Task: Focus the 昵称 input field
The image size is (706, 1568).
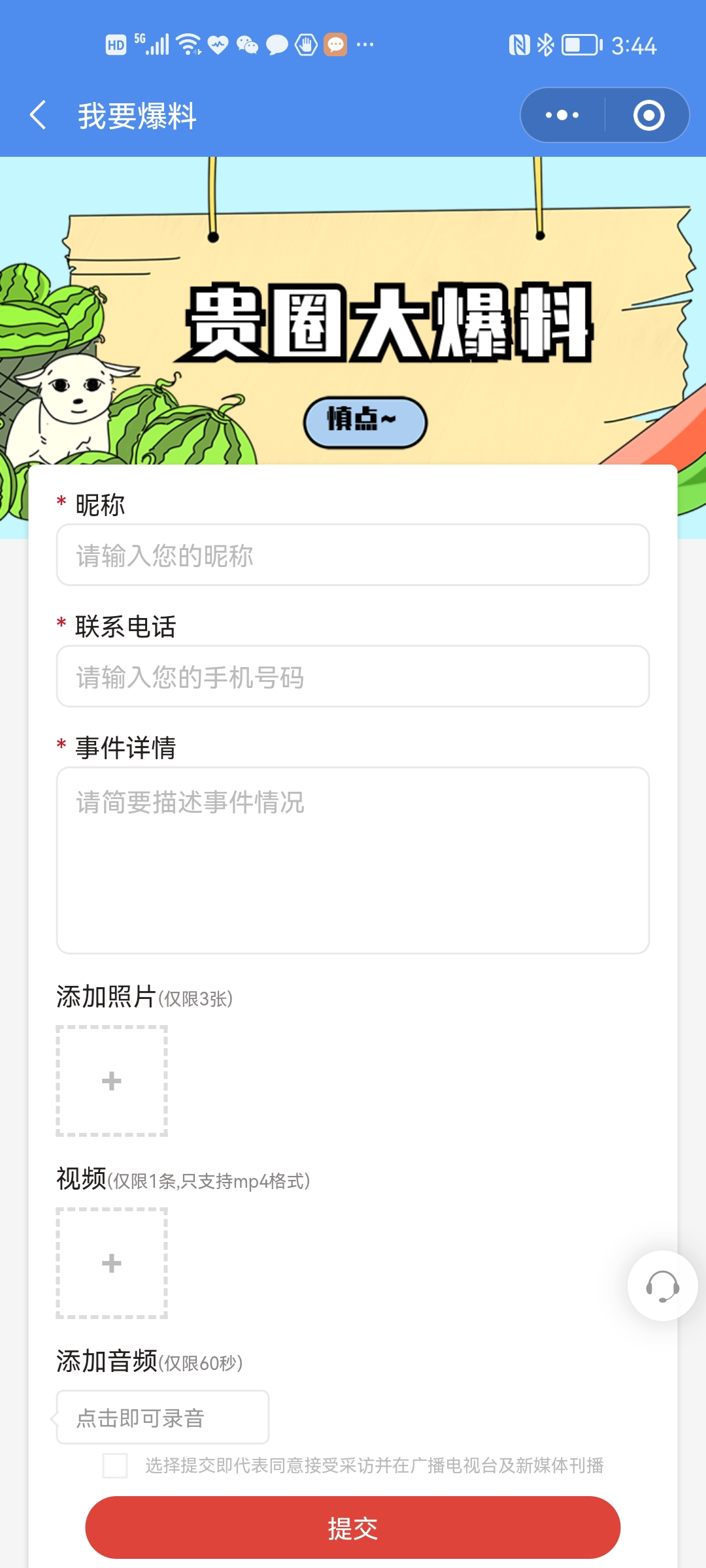Action: click(353, 555)
